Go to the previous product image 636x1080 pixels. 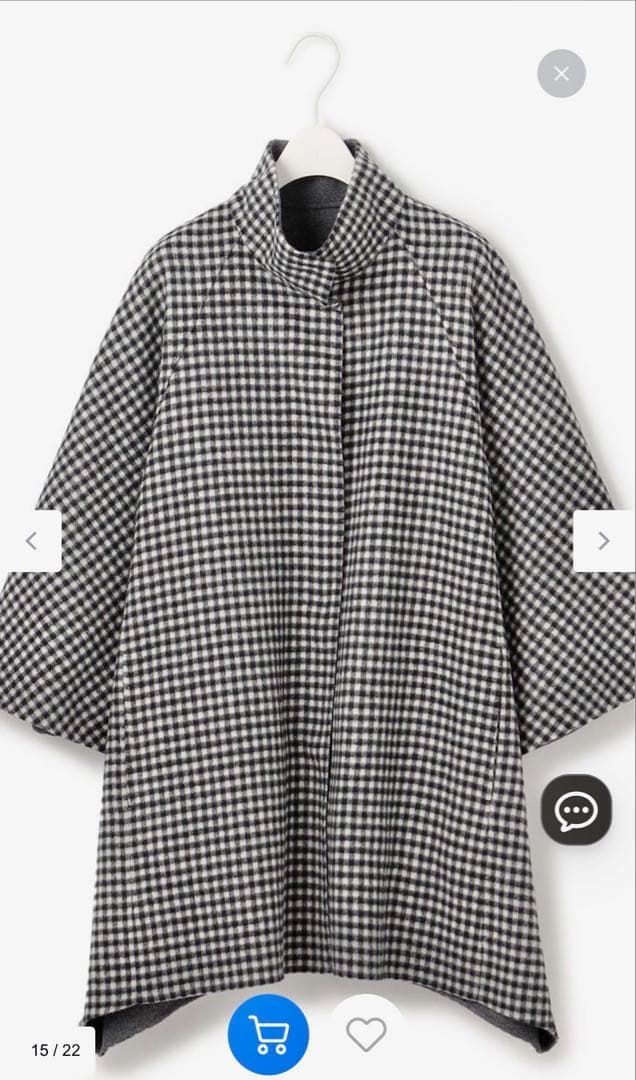click(x=31, y=541)
